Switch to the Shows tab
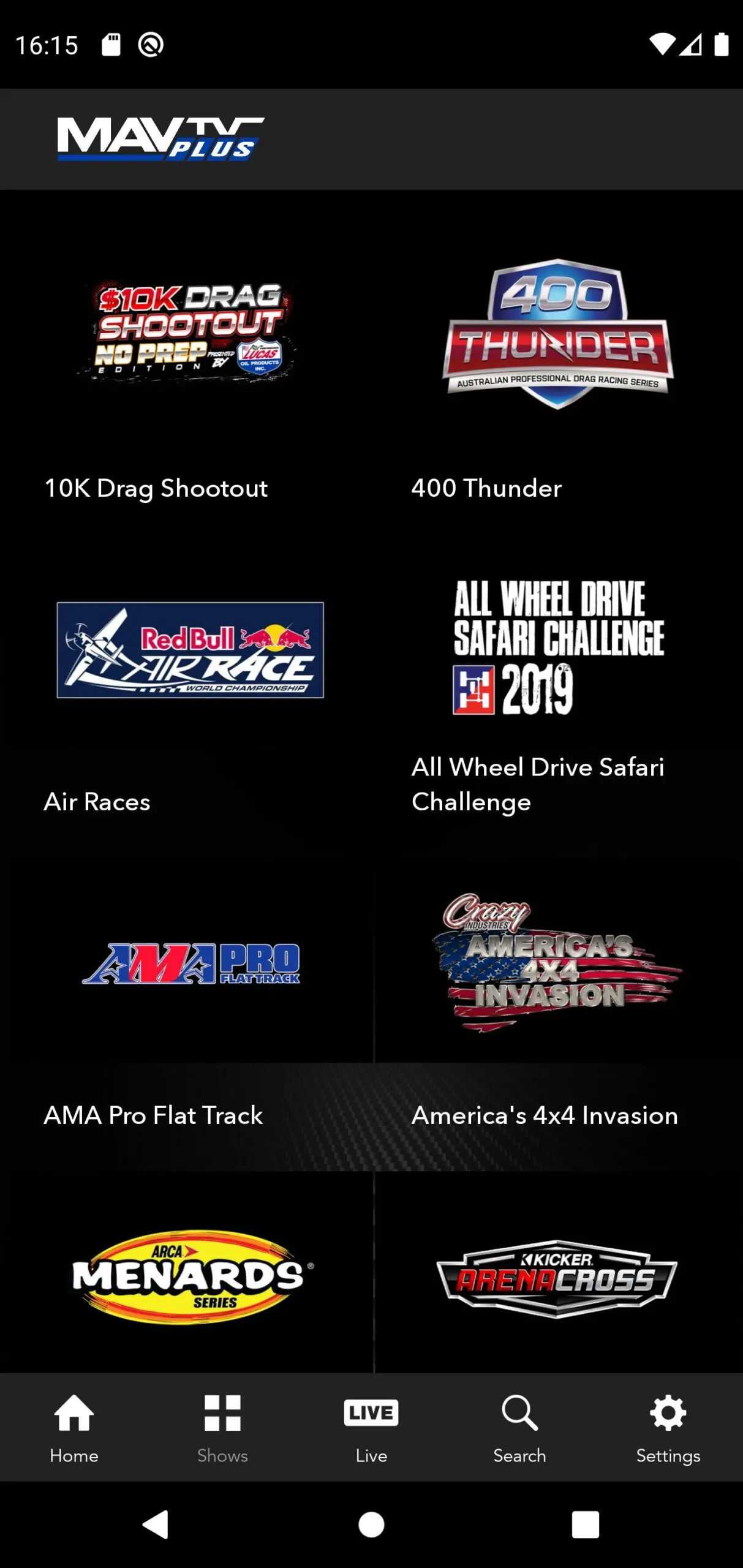This screenshot has height=1568, width=743. (222, 1428)
